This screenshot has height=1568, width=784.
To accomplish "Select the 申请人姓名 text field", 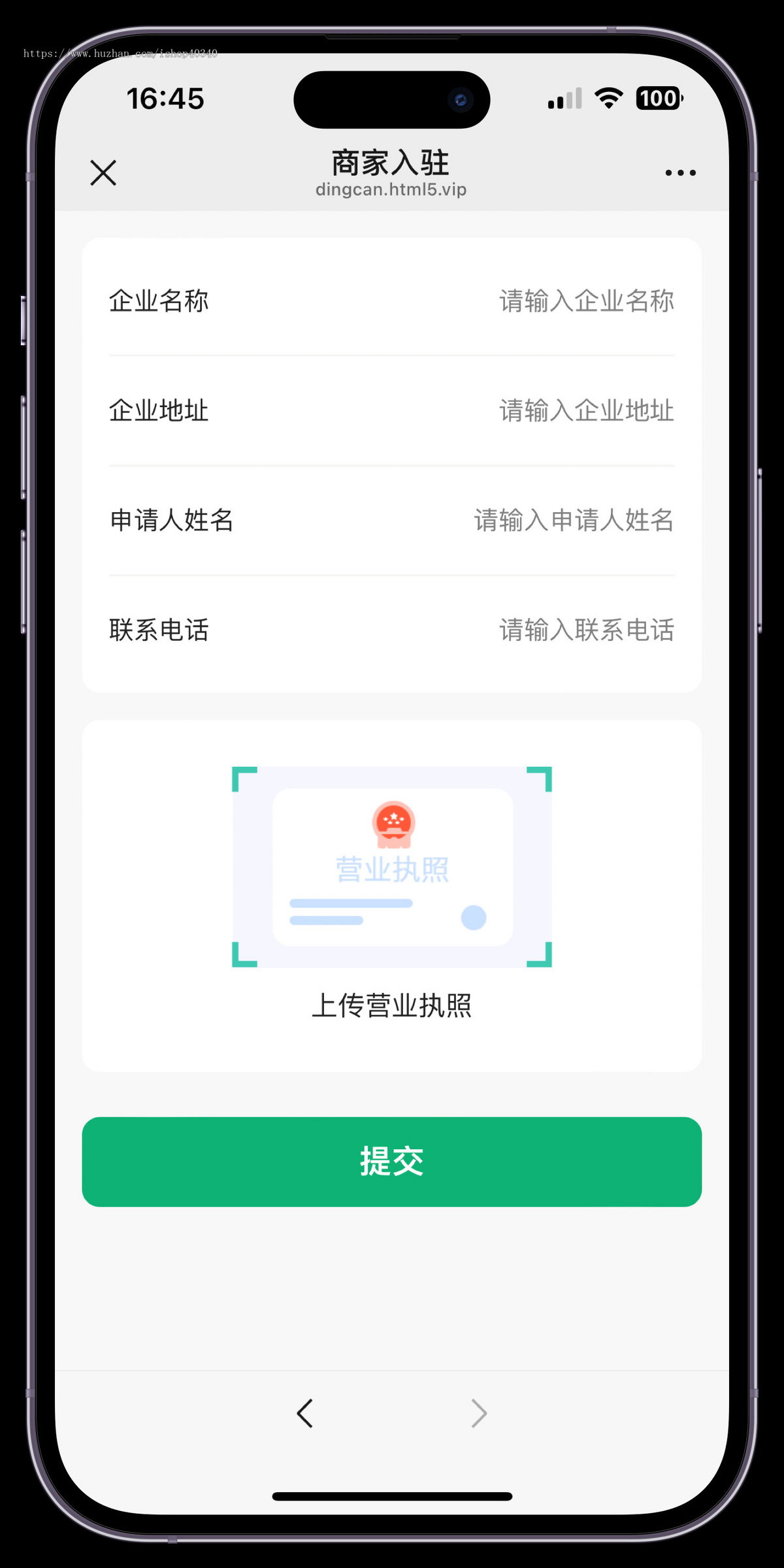I will (573, 521).
